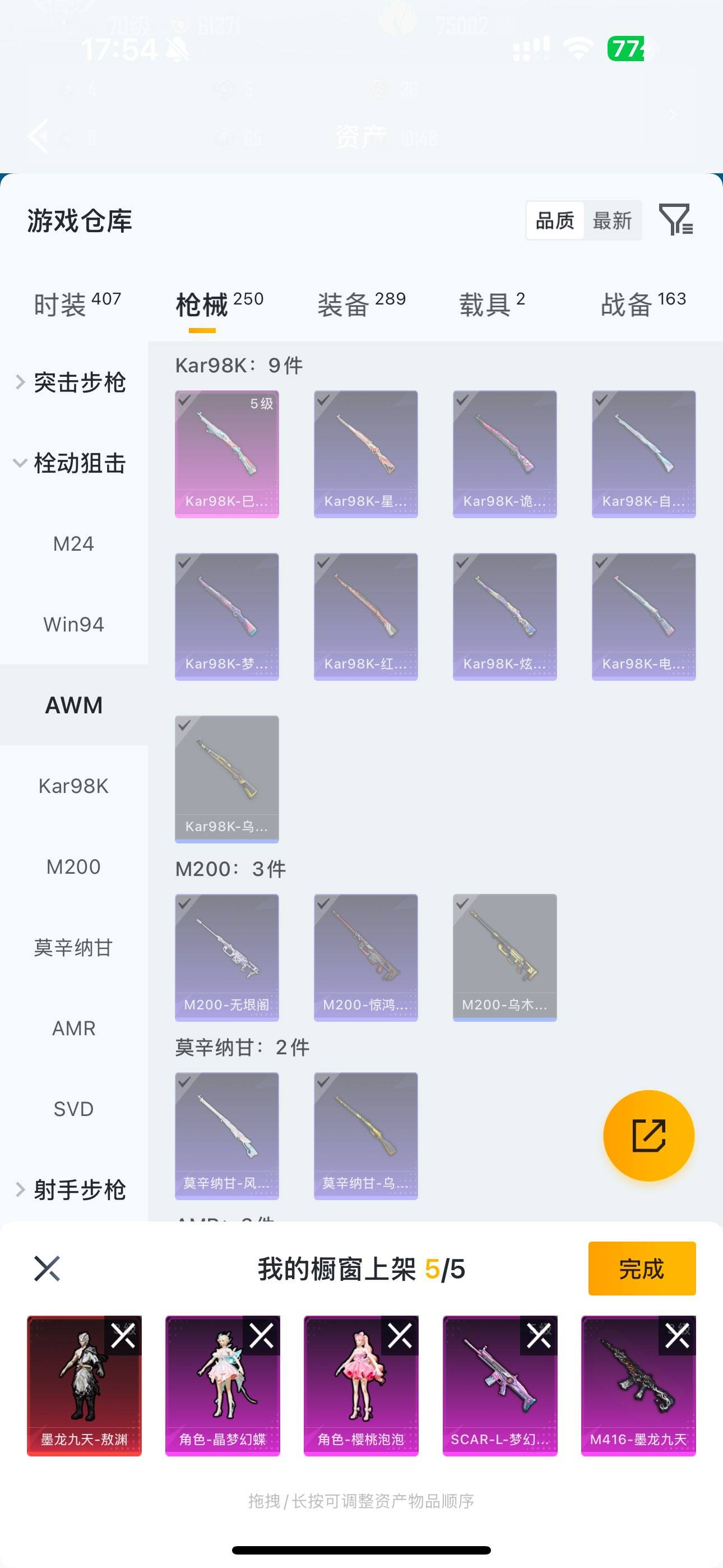Expand the 射手步枪 category
This screenshot has height=1568, width=723.
click(73, 1189)
